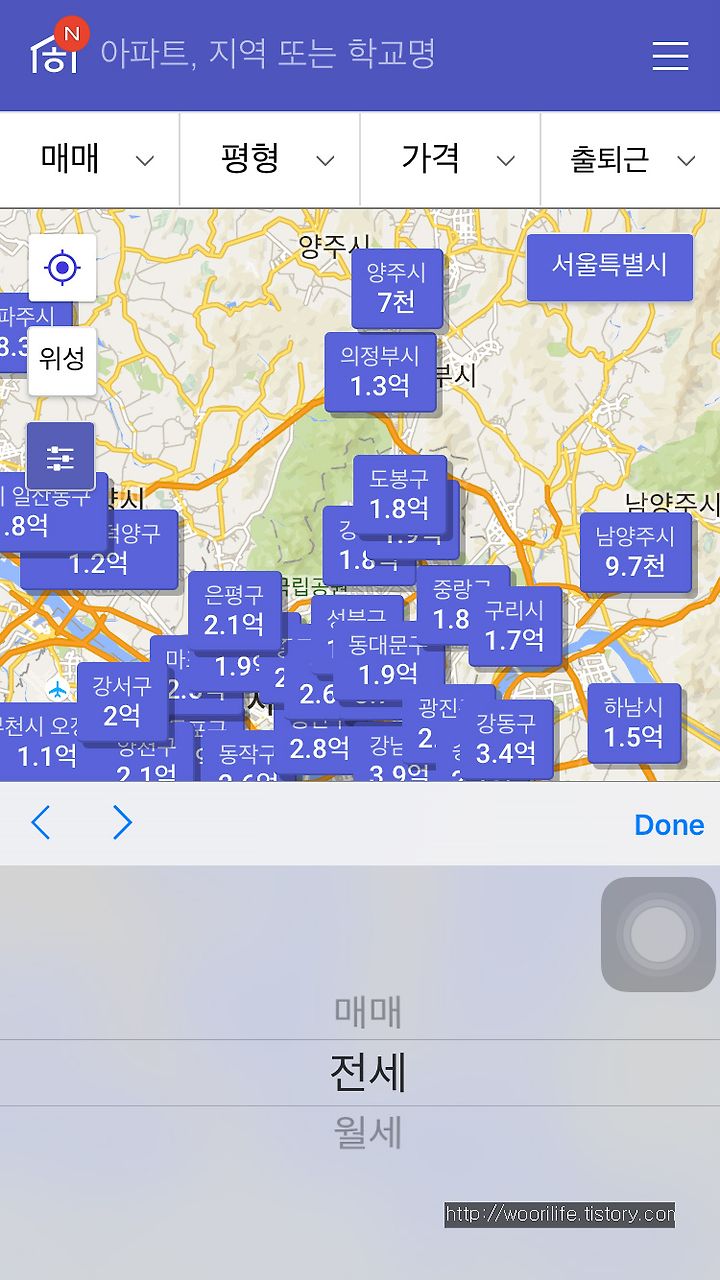
Task: Open the hamburger menu
Action: click(x=670, y=55)
